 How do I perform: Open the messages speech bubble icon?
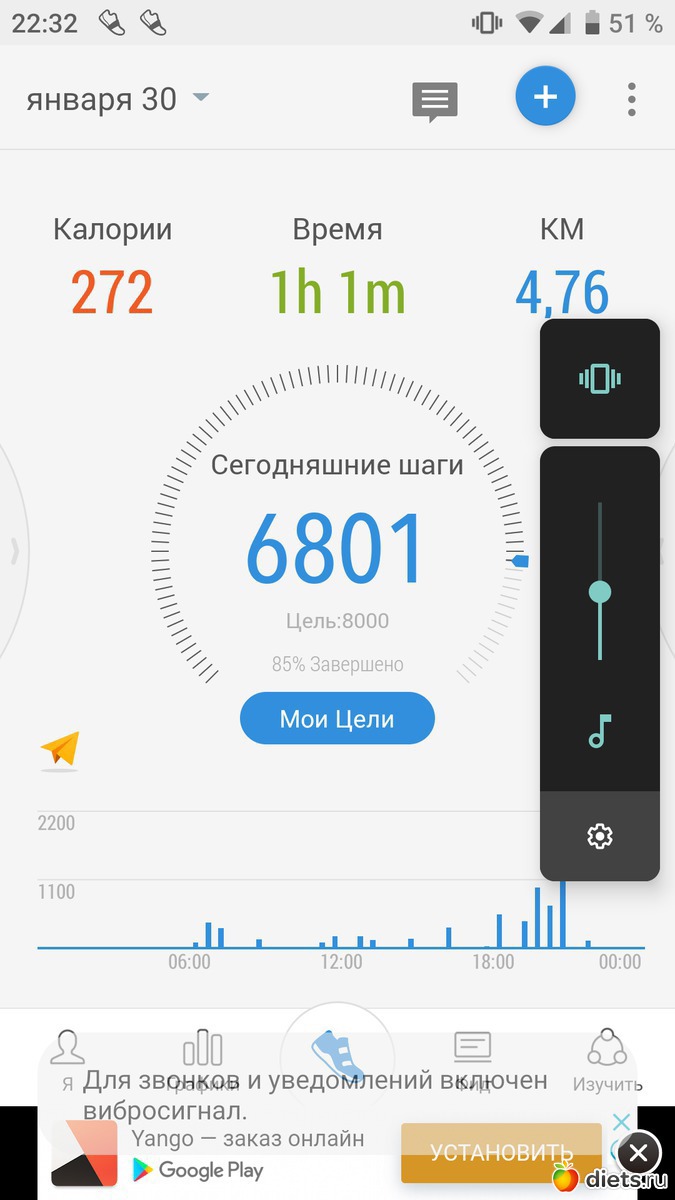point(435,100)
